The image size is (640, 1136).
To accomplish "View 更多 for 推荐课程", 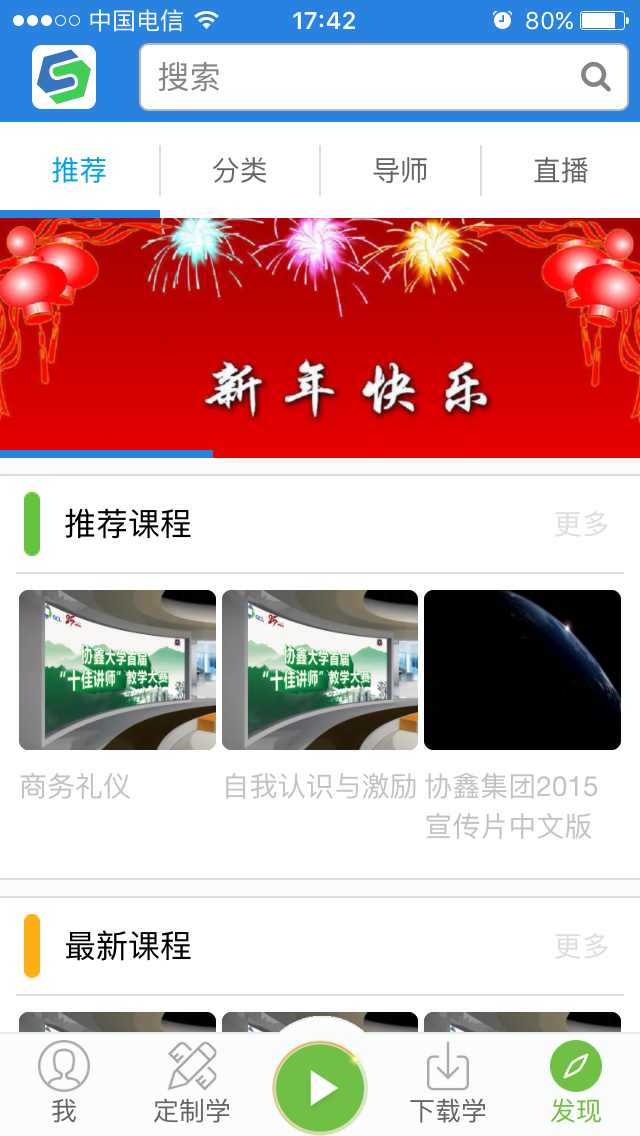I will coord(581,524).
